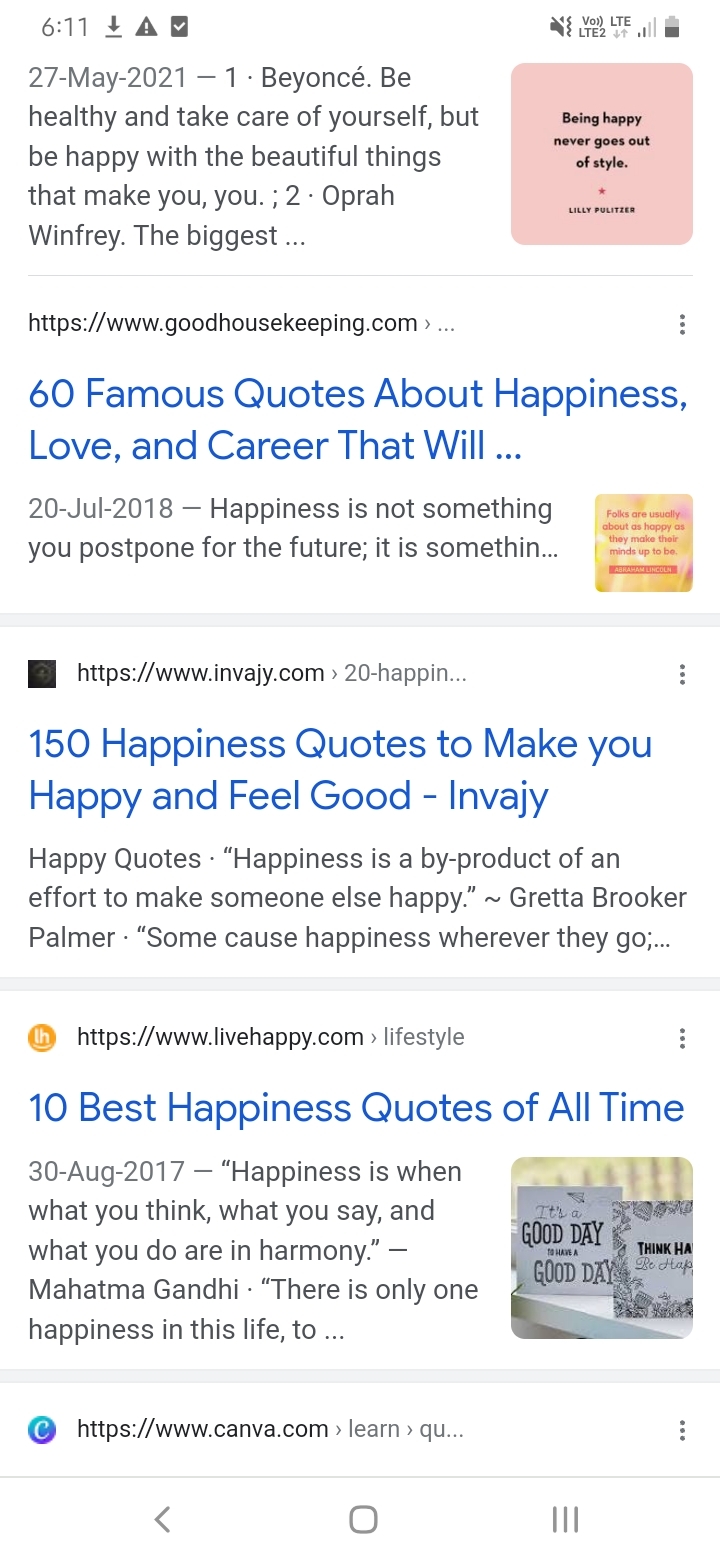Show recent apps

tap(565, 1520)
